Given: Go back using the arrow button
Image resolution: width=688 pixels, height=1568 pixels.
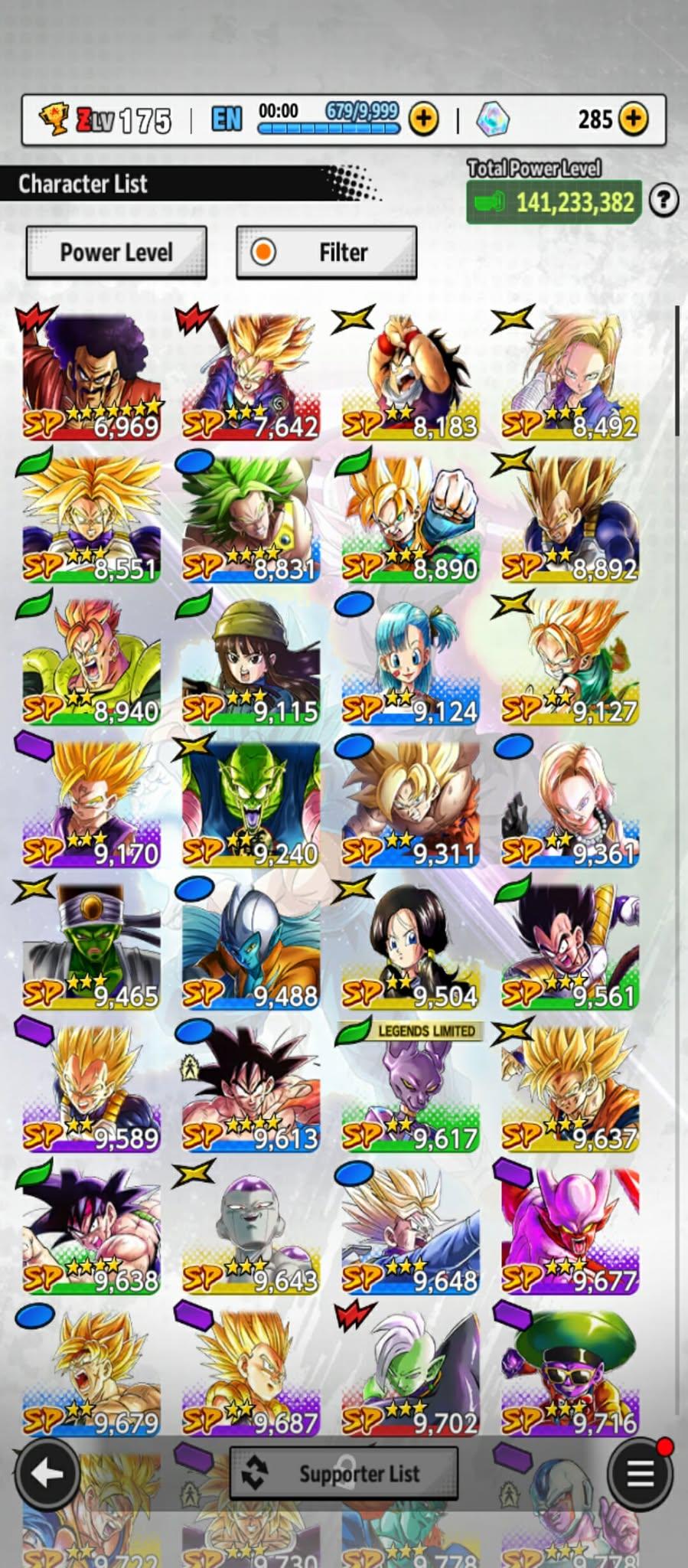Looking at the screenshot, I should (47, 1473).
